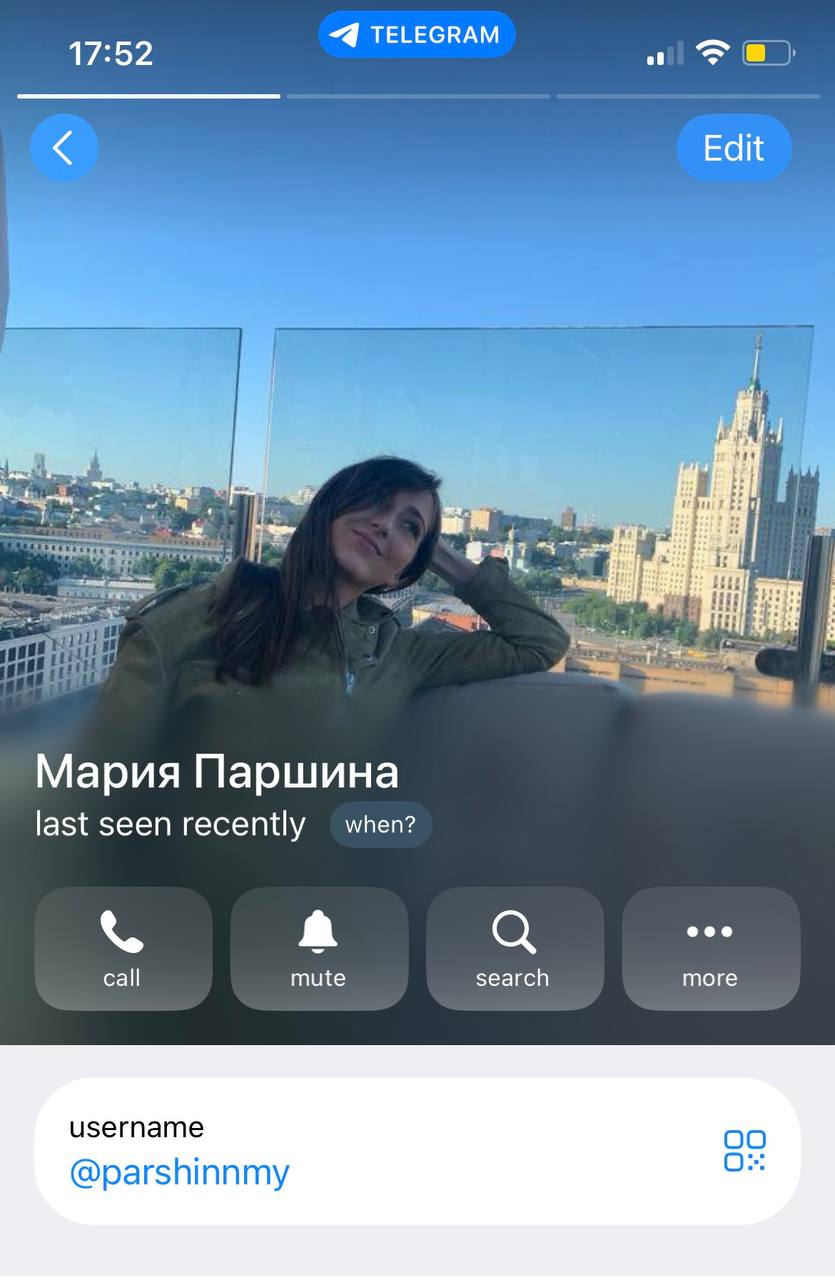Search messages in this chat
The width and height of the screenshot is (835, 1280).
(x=514, y=948)
